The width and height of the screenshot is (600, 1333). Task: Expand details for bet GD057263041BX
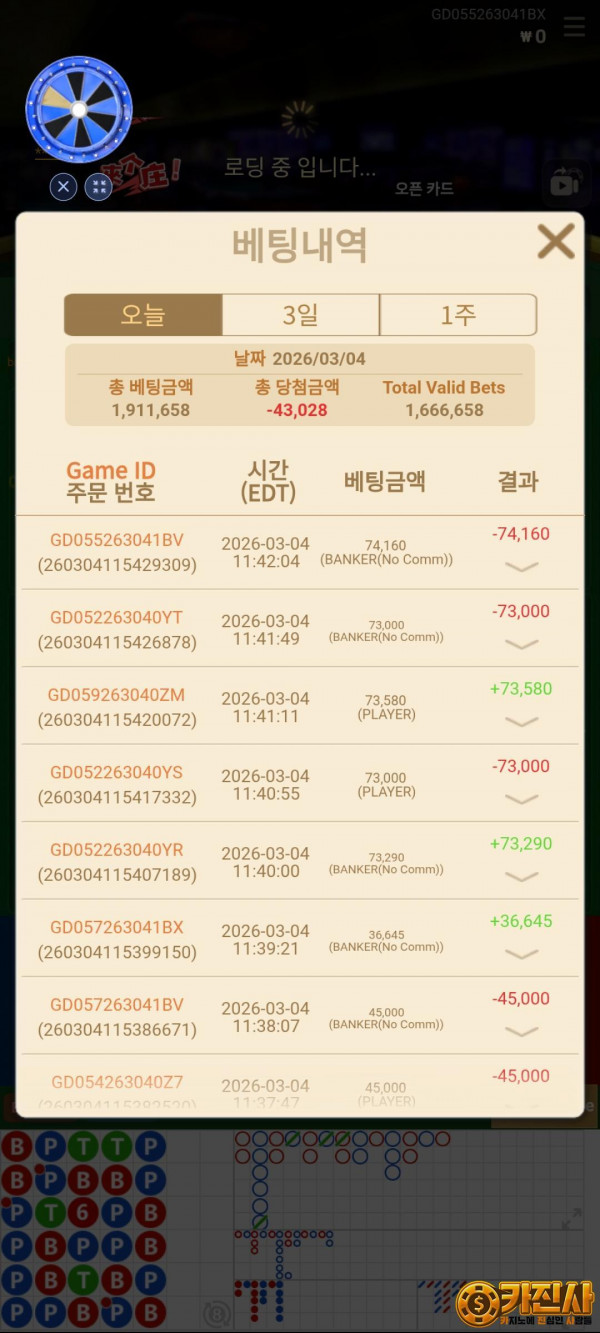522,954
